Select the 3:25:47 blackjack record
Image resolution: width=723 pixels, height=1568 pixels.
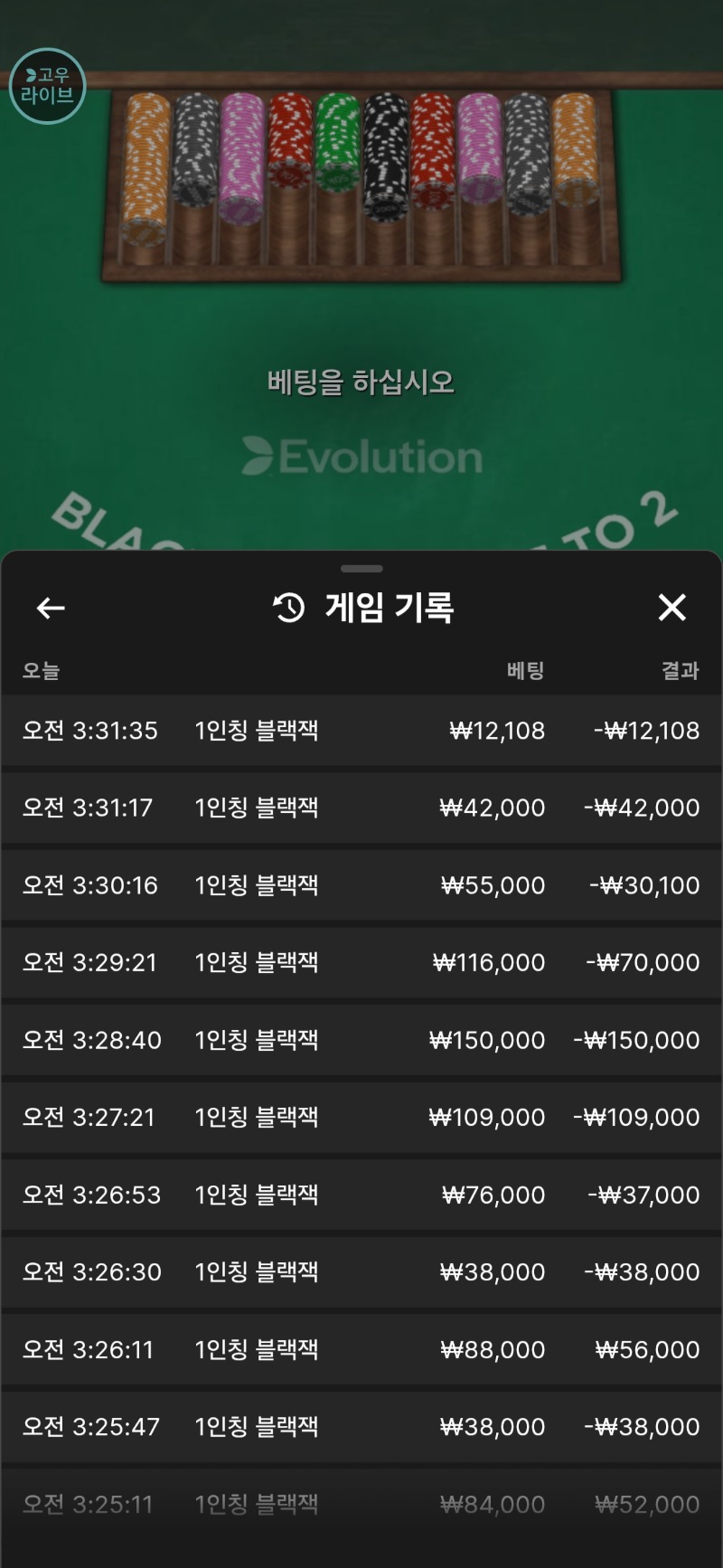[361, 1427]
